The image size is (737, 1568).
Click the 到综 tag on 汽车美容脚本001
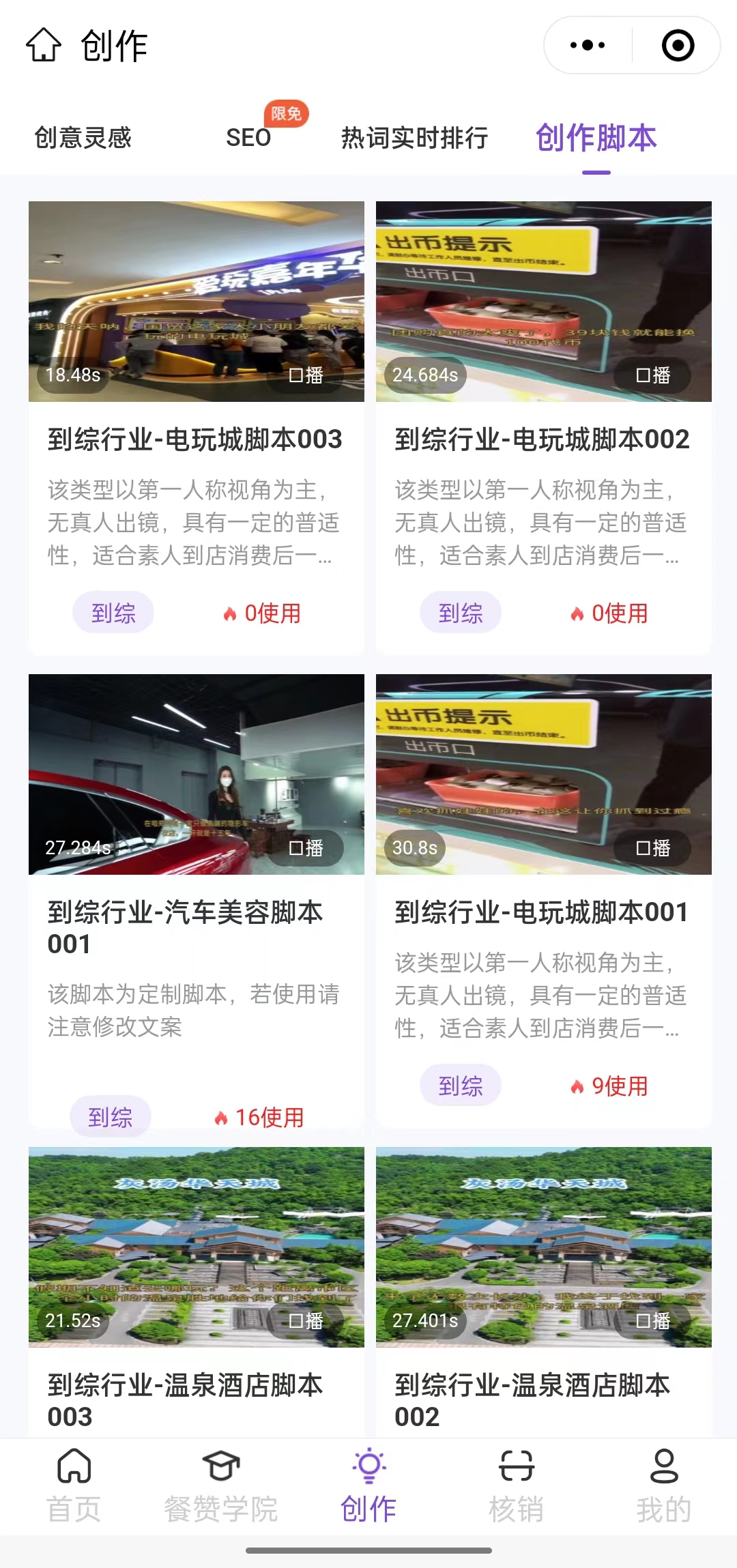(111, 1116)
